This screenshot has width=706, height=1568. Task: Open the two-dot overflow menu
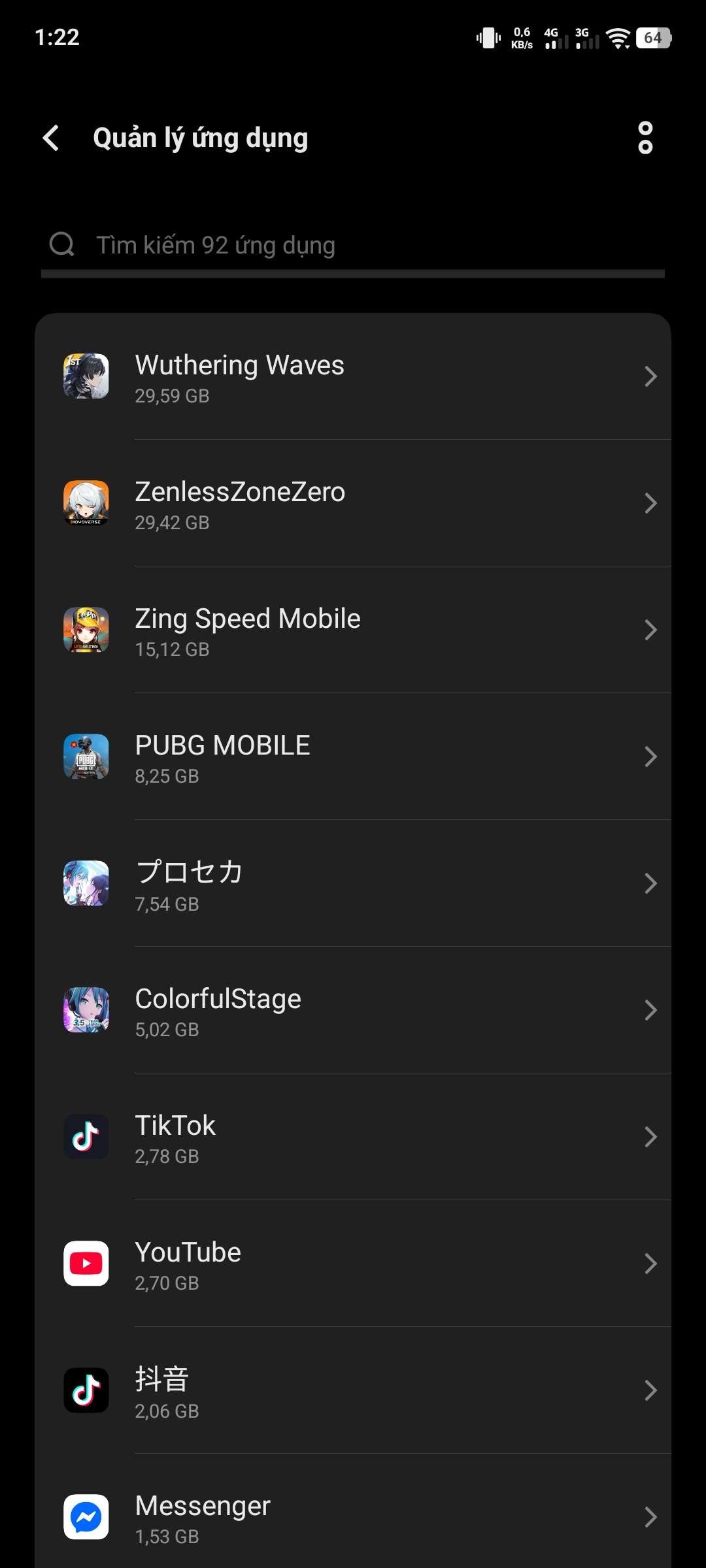[x=645, y=138]
